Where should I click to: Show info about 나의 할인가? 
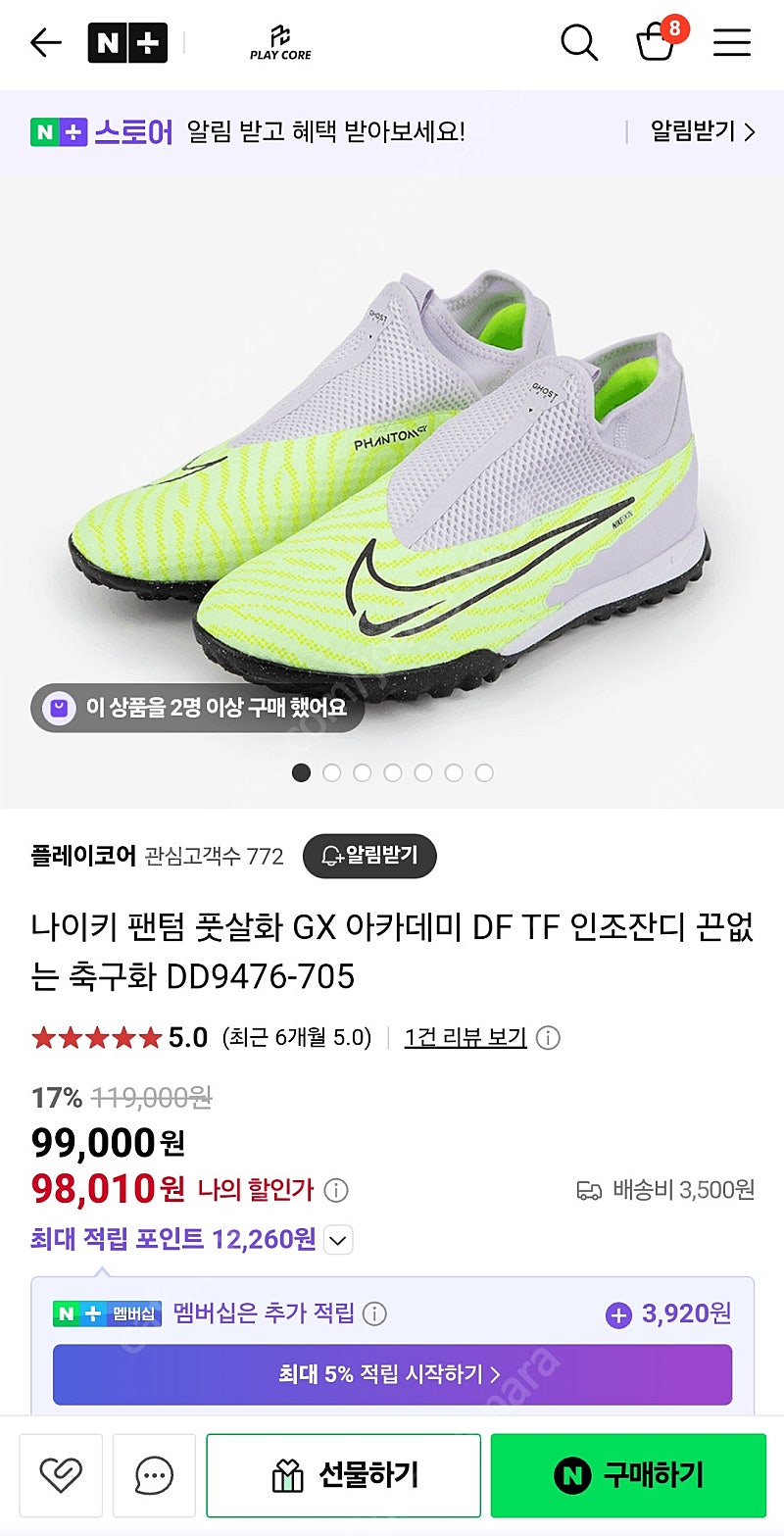point(336,1190)
